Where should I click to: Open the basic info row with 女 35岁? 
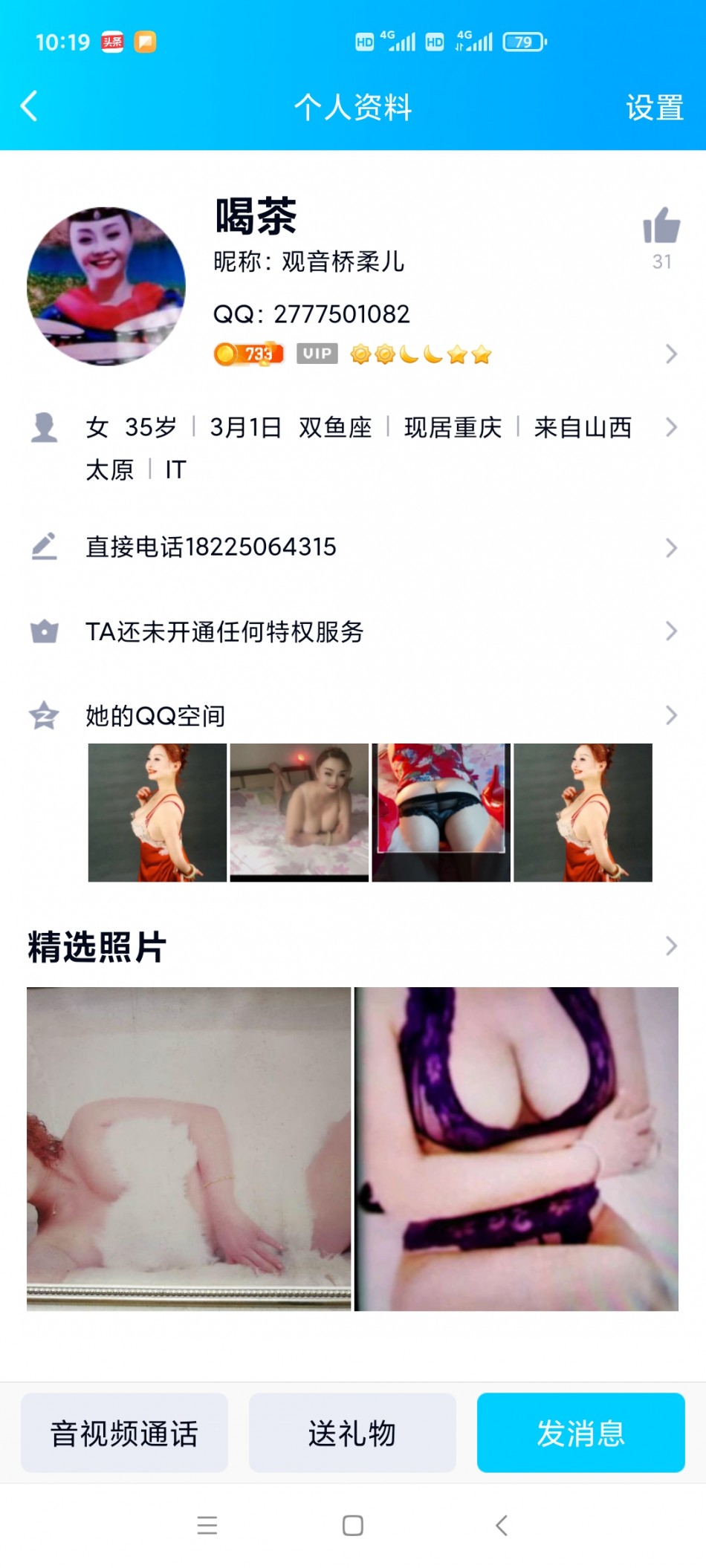click(x=357, y=429)
